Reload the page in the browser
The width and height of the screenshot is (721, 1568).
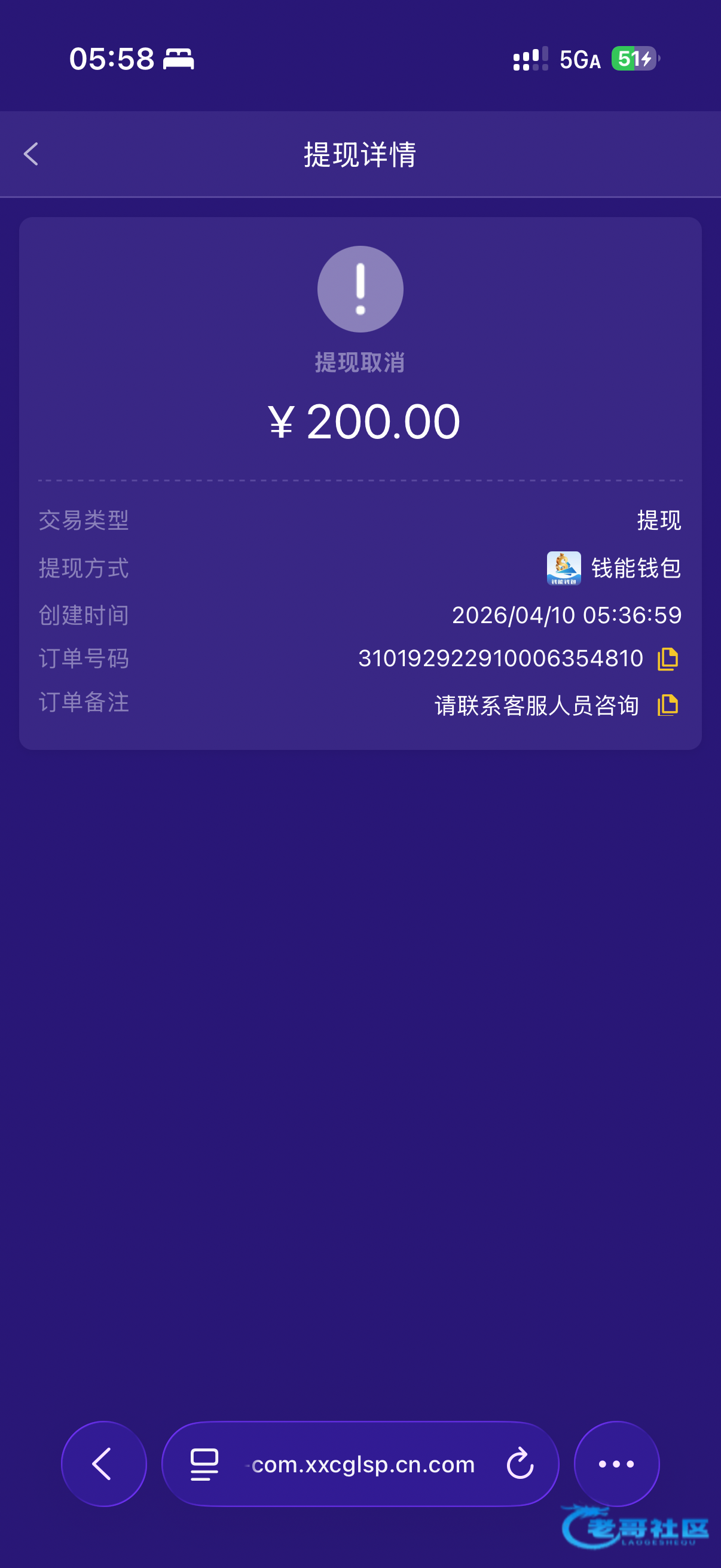pyautogui.click(x=520, y=1464)
